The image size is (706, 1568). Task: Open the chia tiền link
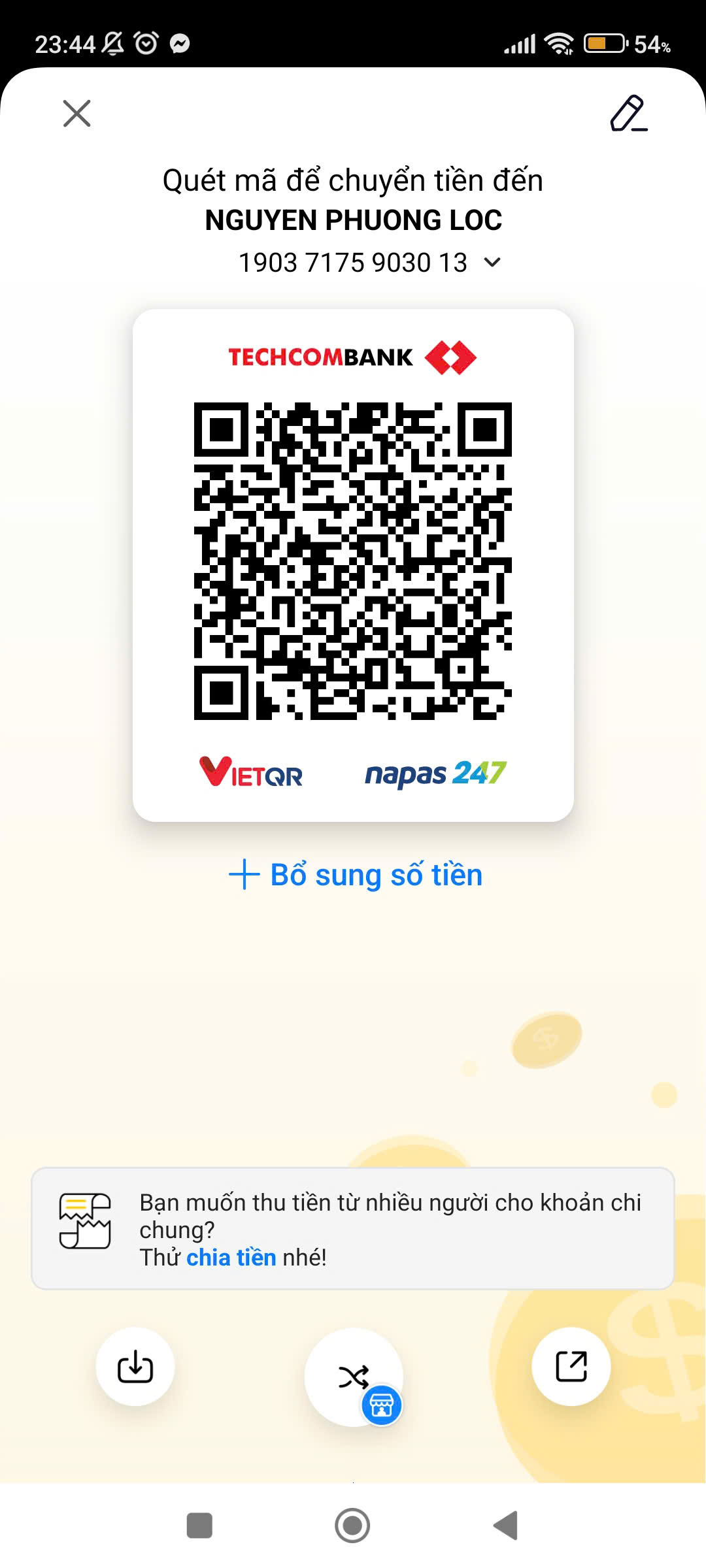coord(231,1257)
